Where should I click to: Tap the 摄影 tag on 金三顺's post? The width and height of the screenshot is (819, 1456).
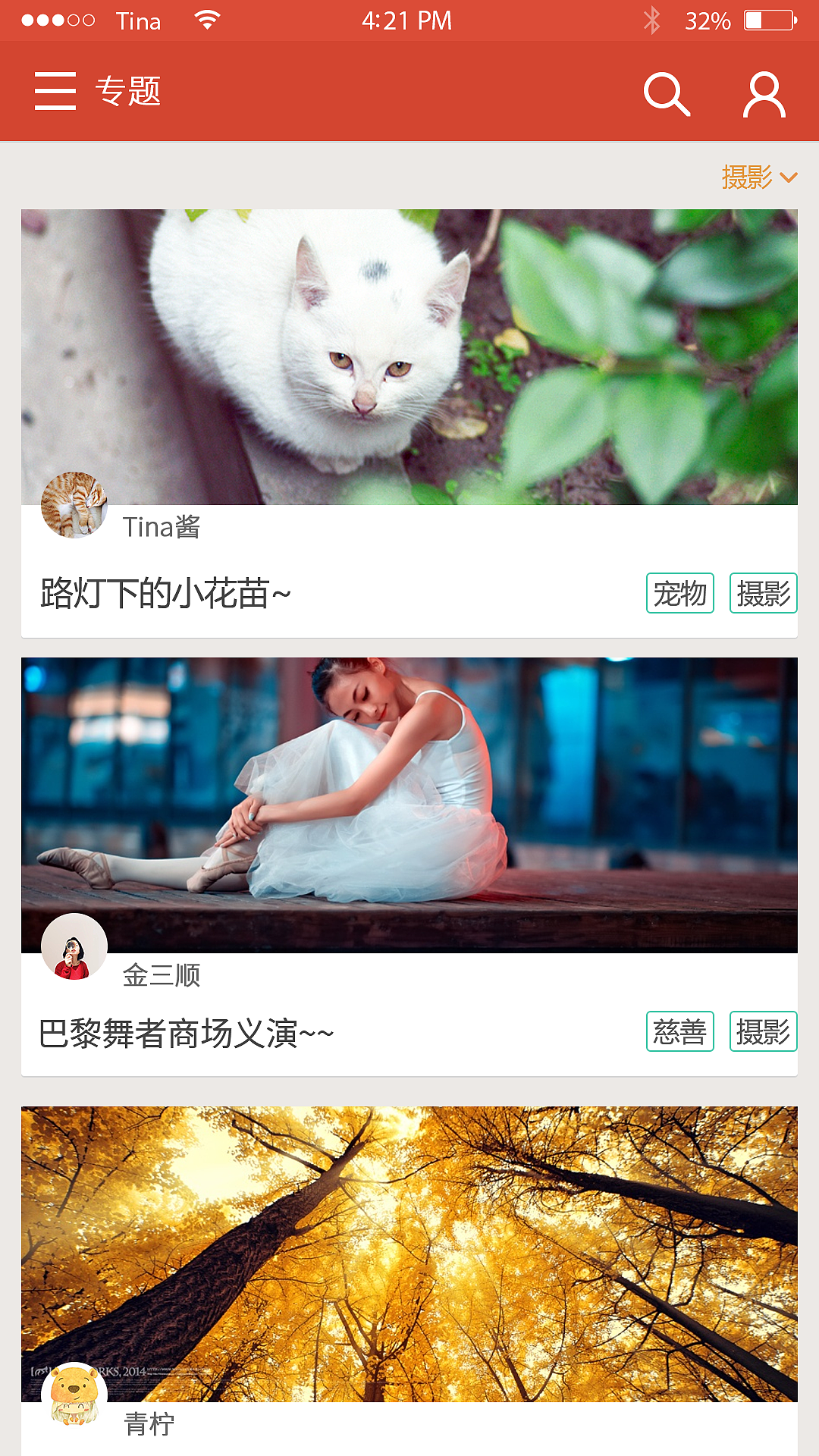pos(764,1031)
